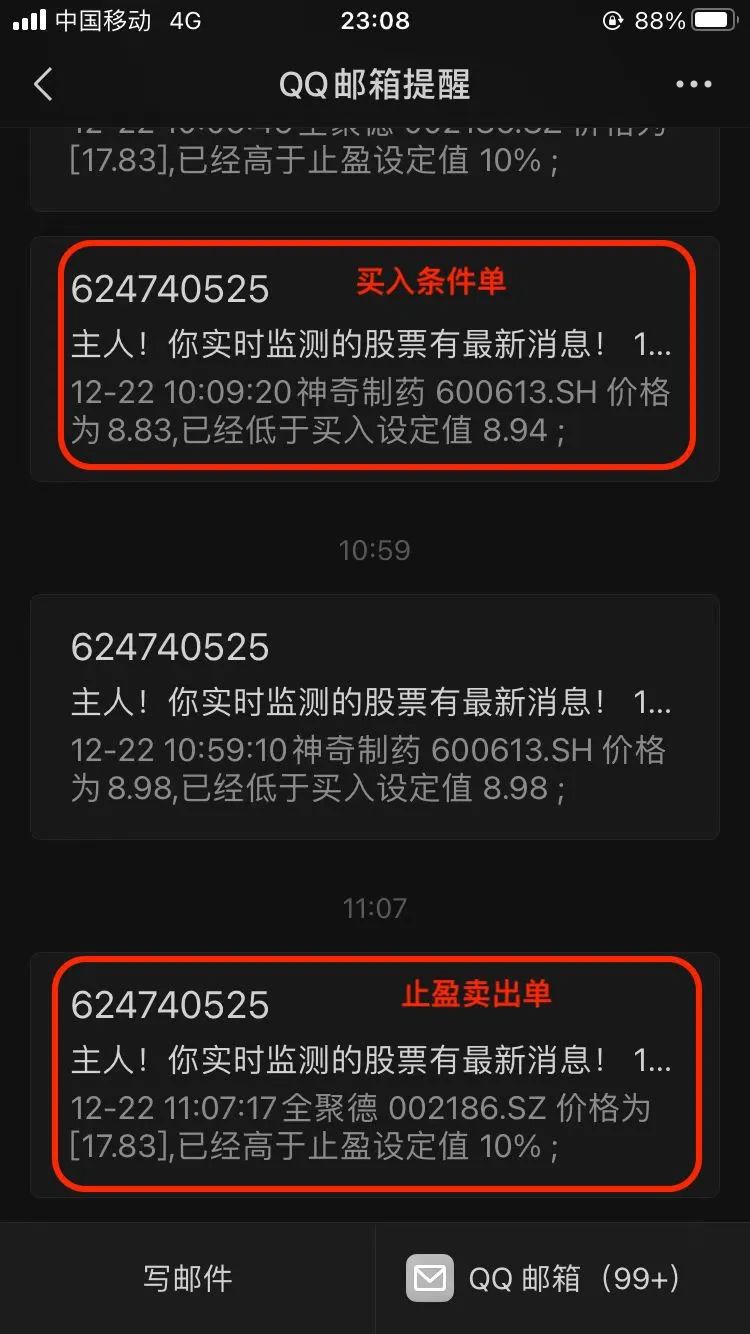Viewport: 750px width, 1334px height.
Task: Open the 10:09:20 神奇制药 price 8.83 alert
Action: (374, 358)
